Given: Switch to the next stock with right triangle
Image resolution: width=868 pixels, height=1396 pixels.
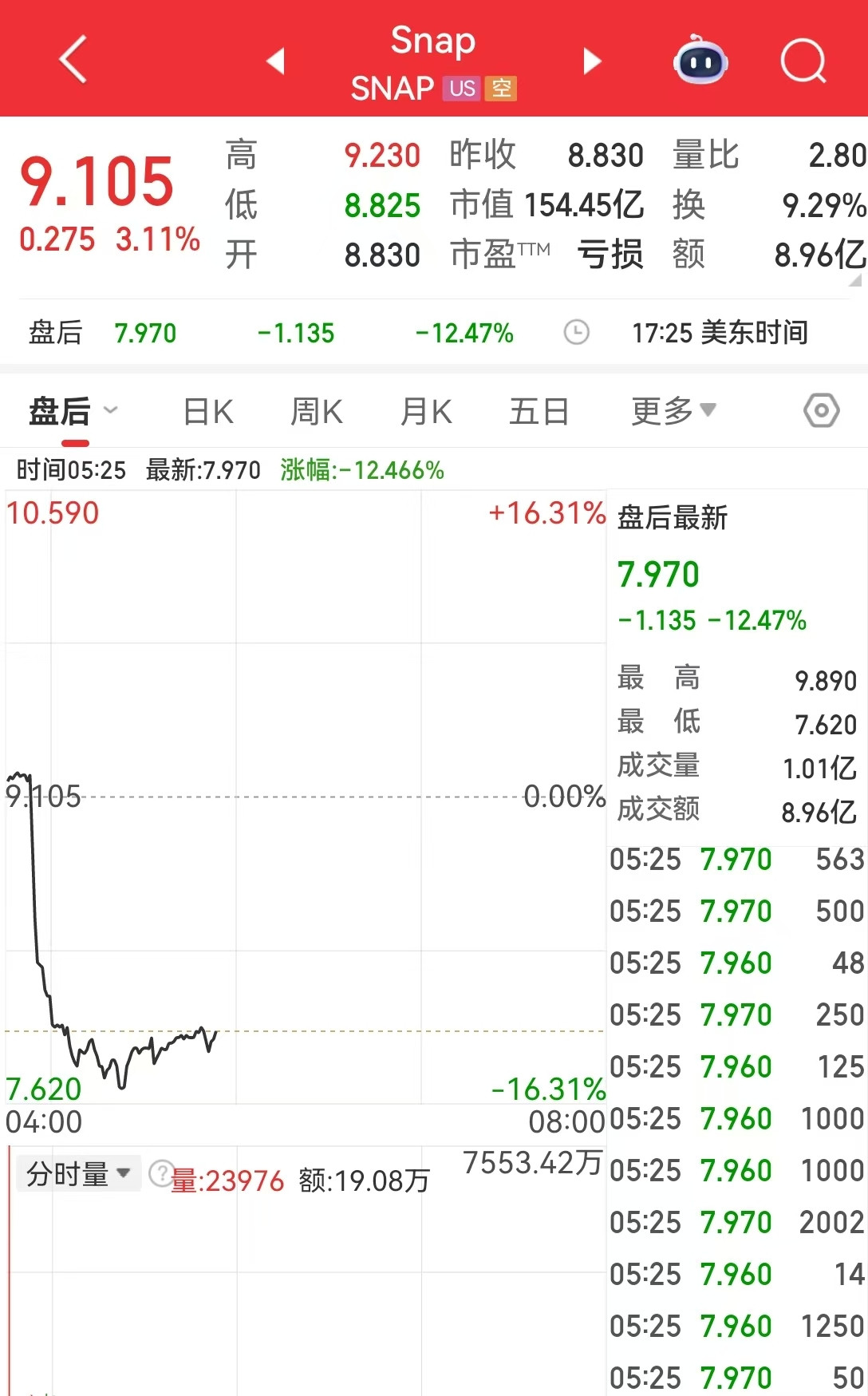Looking at the screenshot, I should pyautogui.click(x=591, y=61).
